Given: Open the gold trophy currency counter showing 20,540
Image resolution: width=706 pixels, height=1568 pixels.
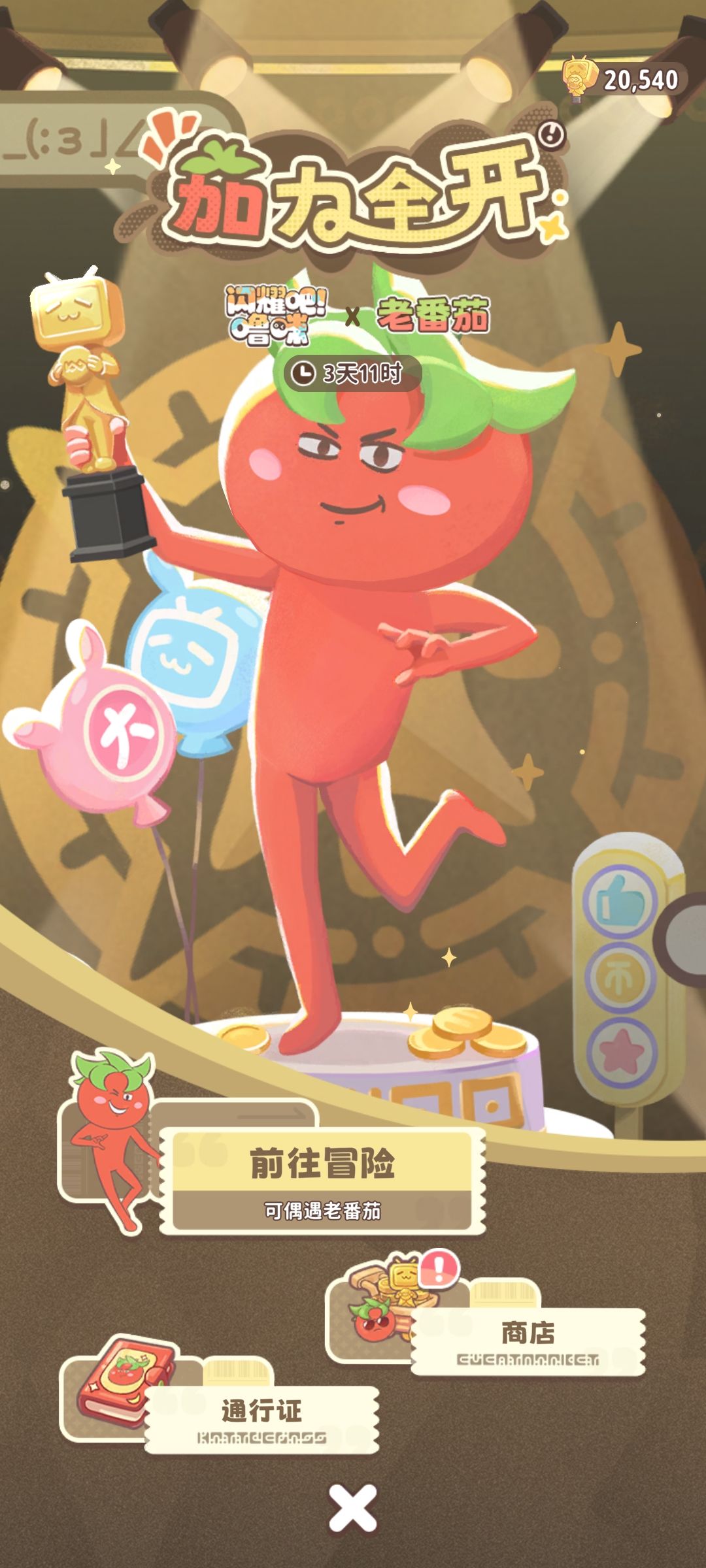Looking at the screenshot, I should point(624,79).
